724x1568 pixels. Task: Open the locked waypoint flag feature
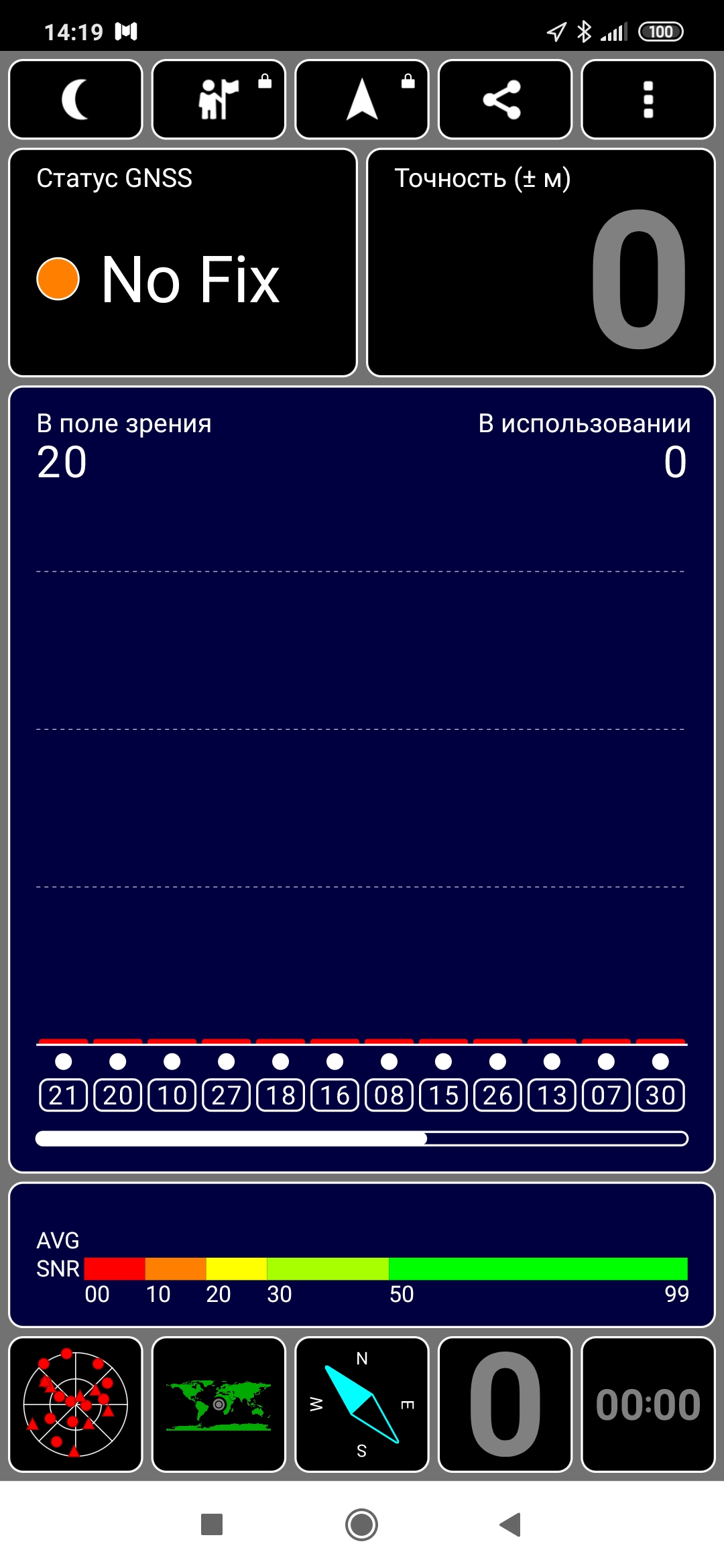coord(219,99)
